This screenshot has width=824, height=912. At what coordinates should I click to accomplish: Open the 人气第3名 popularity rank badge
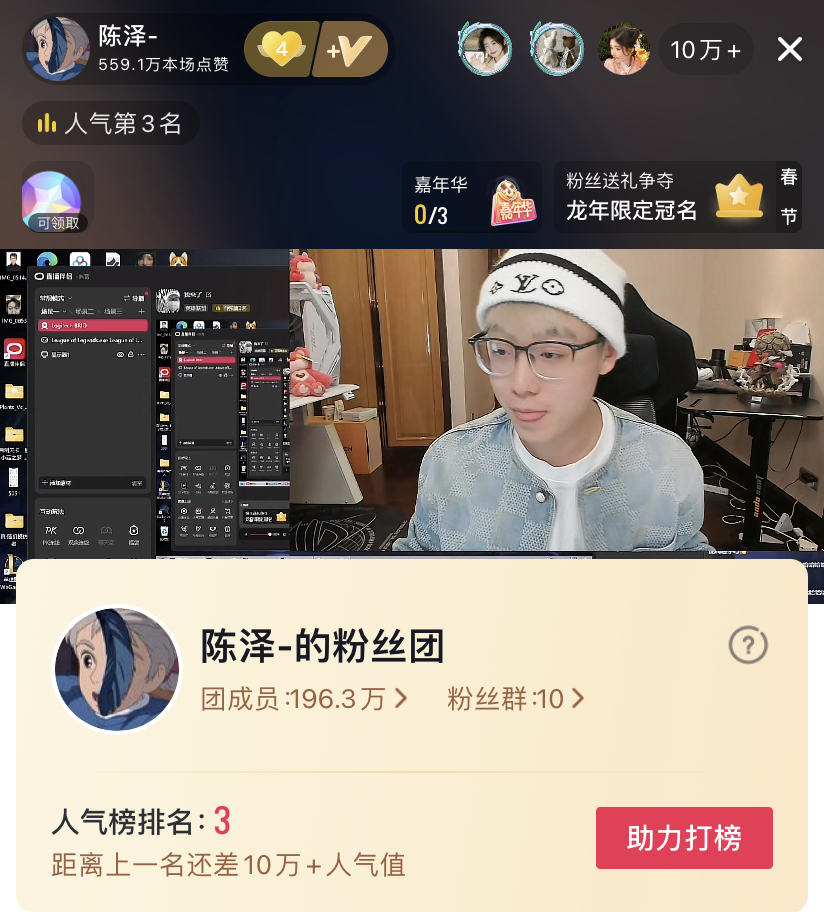110,123
